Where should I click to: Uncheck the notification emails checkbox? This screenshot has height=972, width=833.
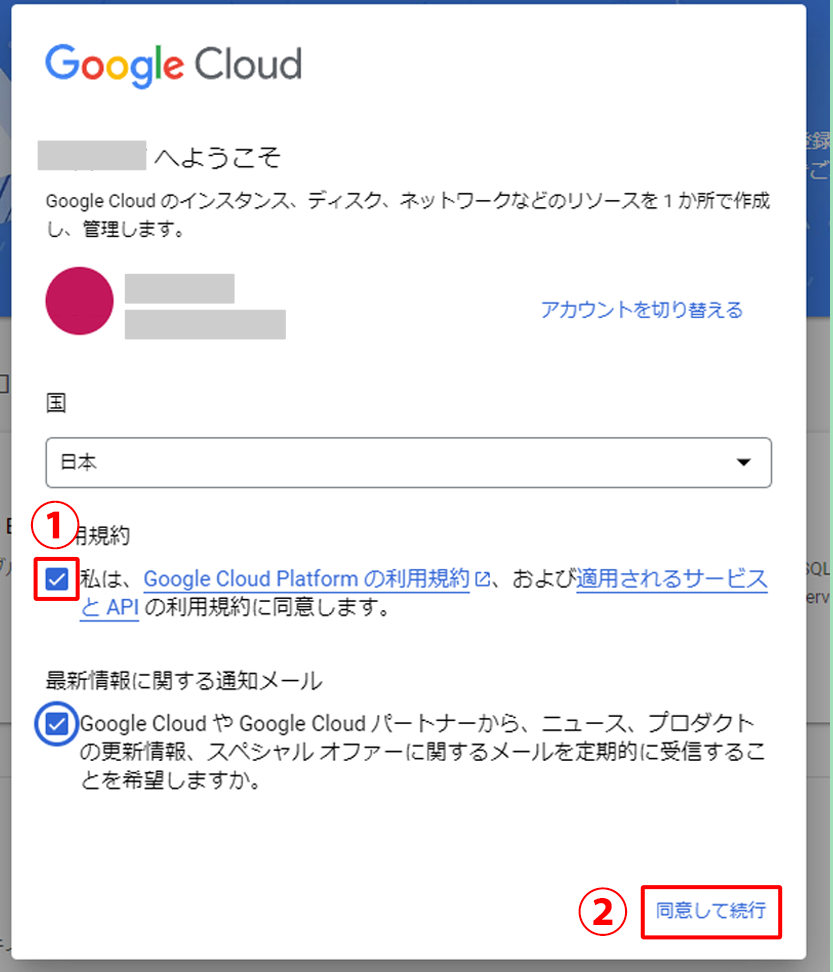(57, 723)
